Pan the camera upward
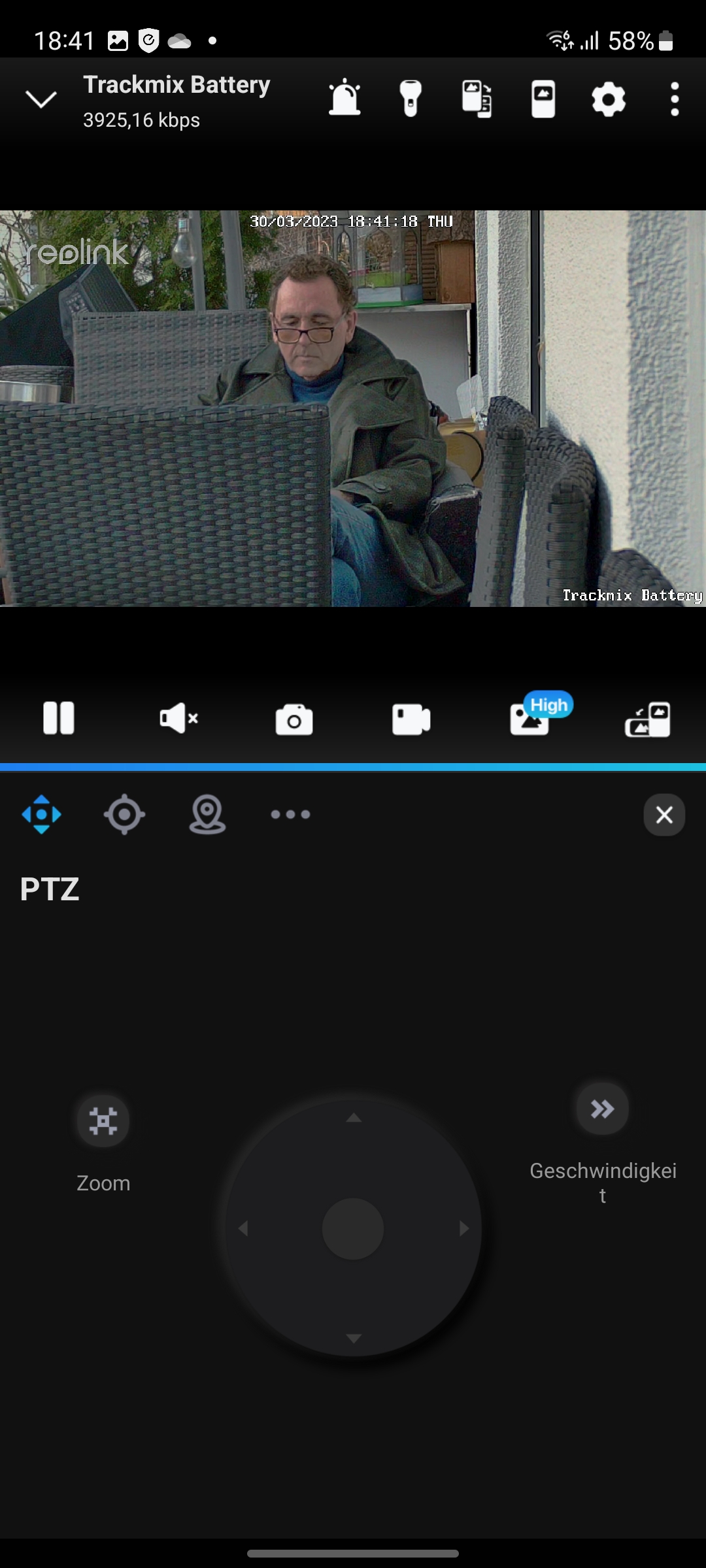The height and width of the screenshot is (1568, 706). (x=354, y=1119)
